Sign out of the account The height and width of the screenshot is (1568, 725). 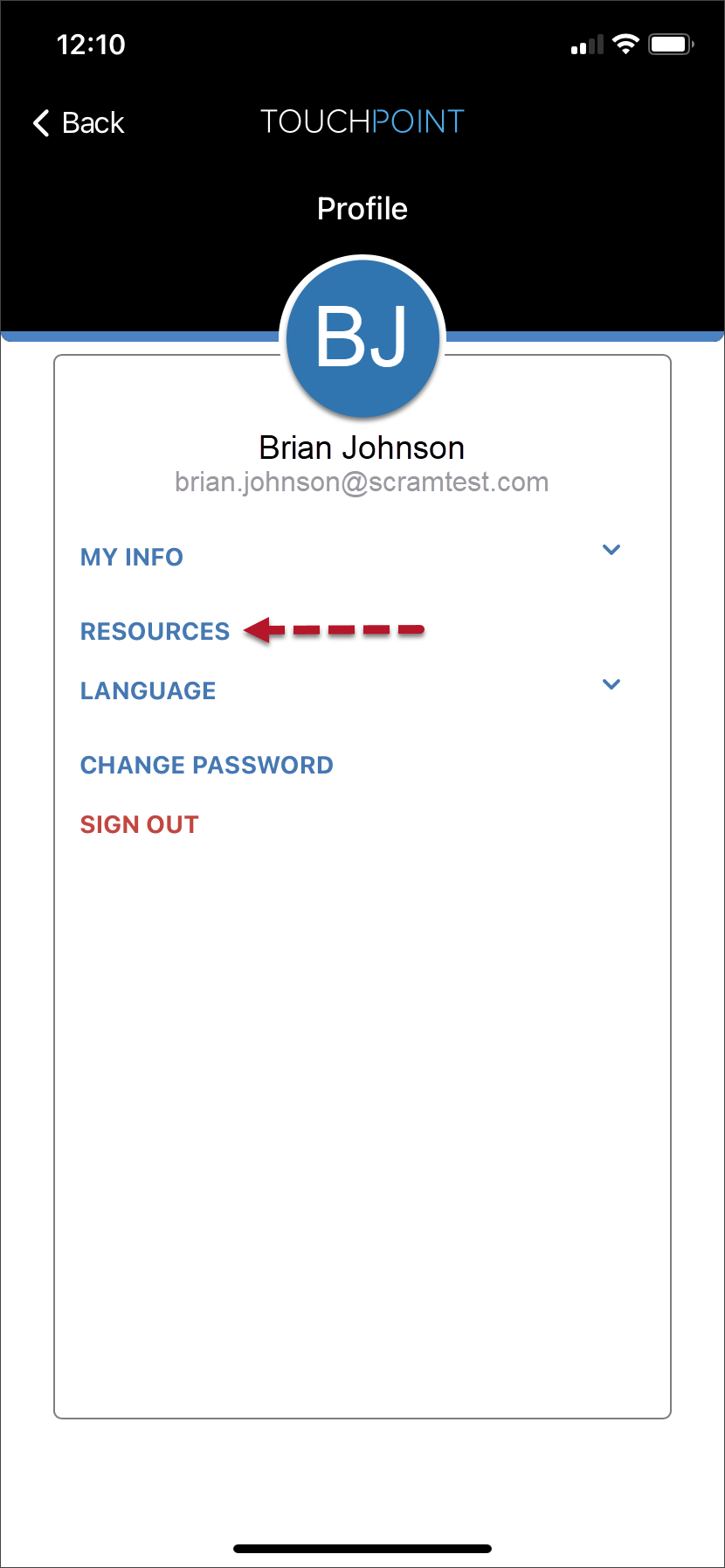[139, 824]
